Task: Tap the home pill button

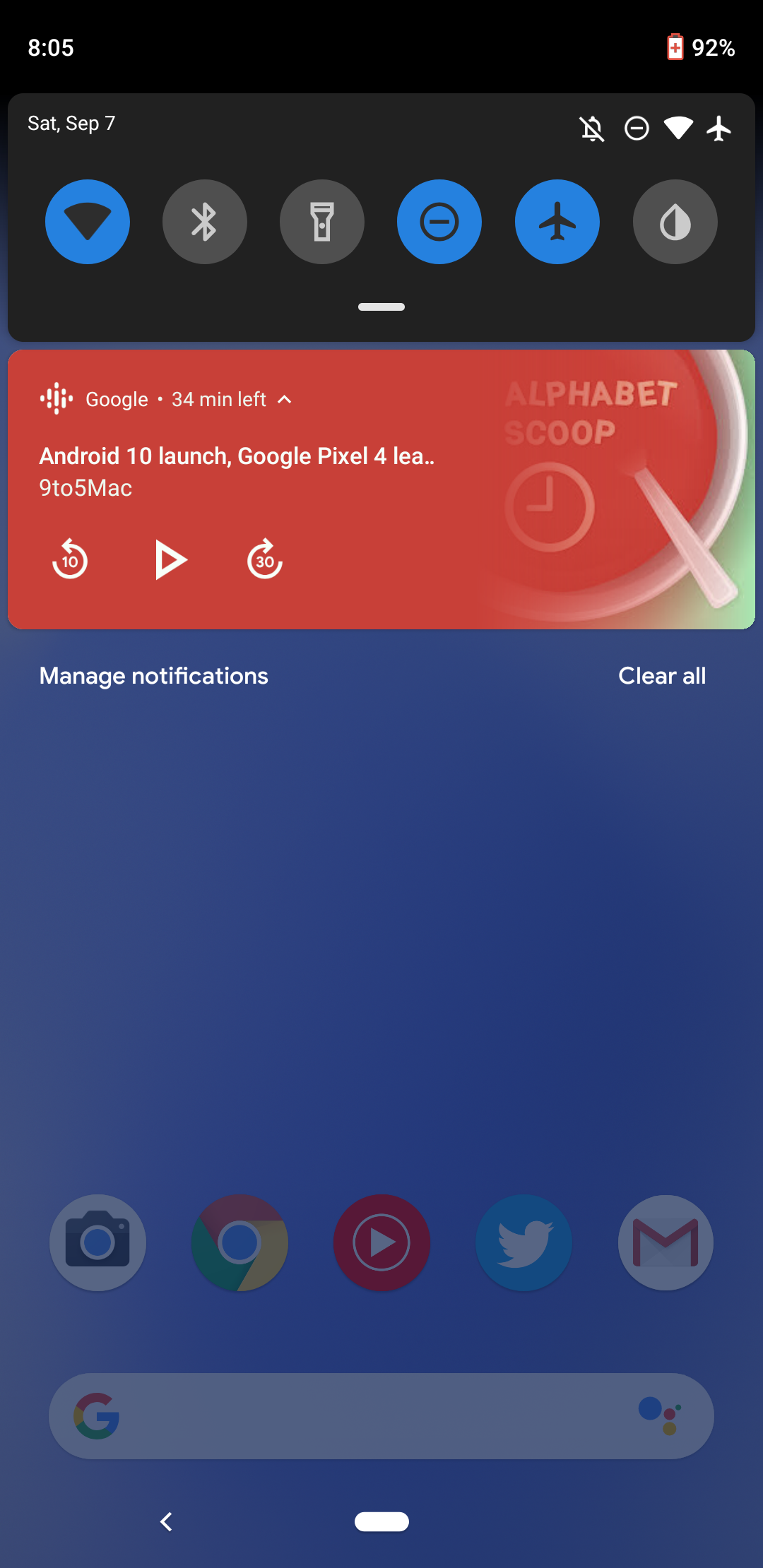Action: 381,1521
